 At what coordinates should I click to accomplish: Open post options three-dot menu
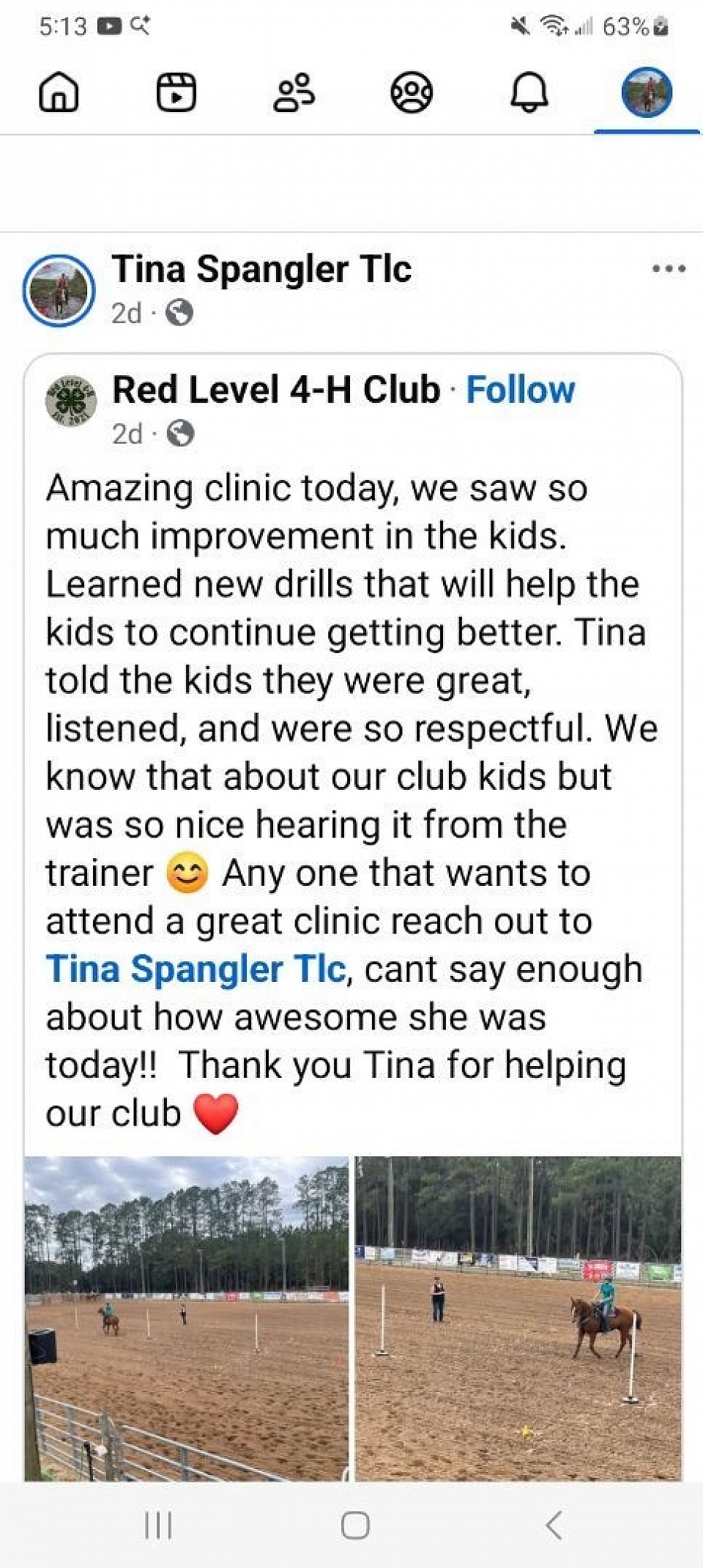[x=669, y=269]
